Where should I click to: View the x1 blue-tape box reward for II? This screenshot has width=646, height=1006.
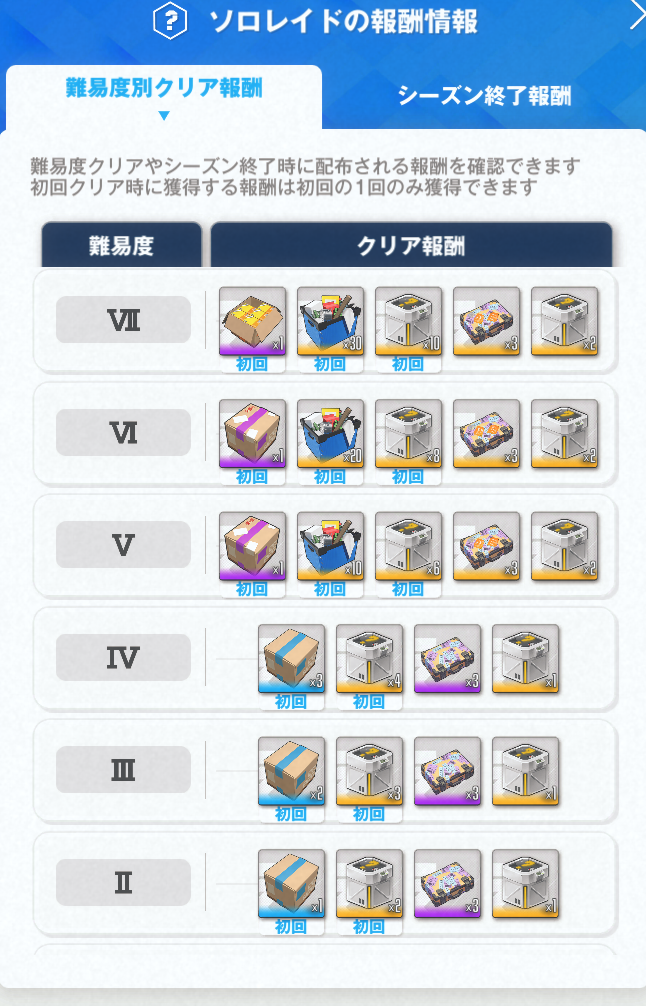pyautogui.click(x=291, y=883)
